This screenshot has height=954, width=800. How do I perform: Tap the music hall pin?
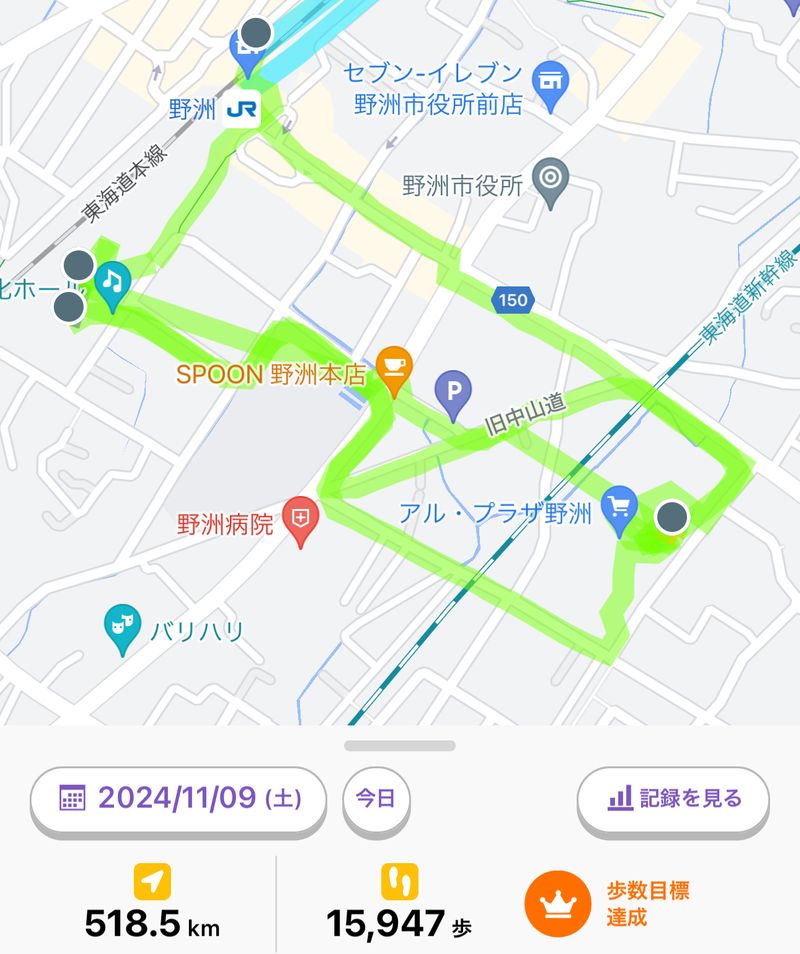(x=113, y=284)
